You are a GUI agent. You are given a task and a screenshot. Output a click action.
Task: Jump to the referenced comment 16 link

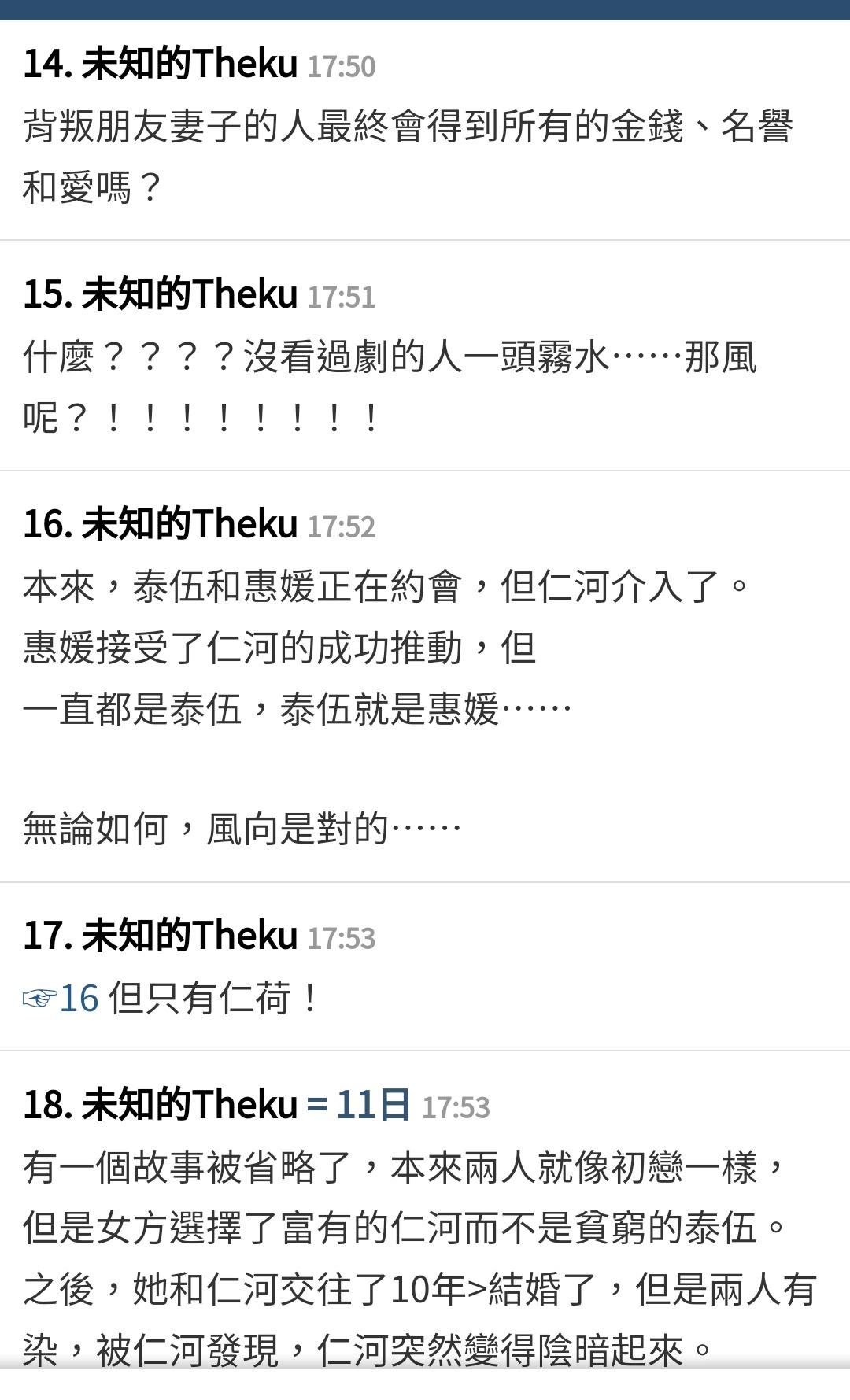click(63, 999)
